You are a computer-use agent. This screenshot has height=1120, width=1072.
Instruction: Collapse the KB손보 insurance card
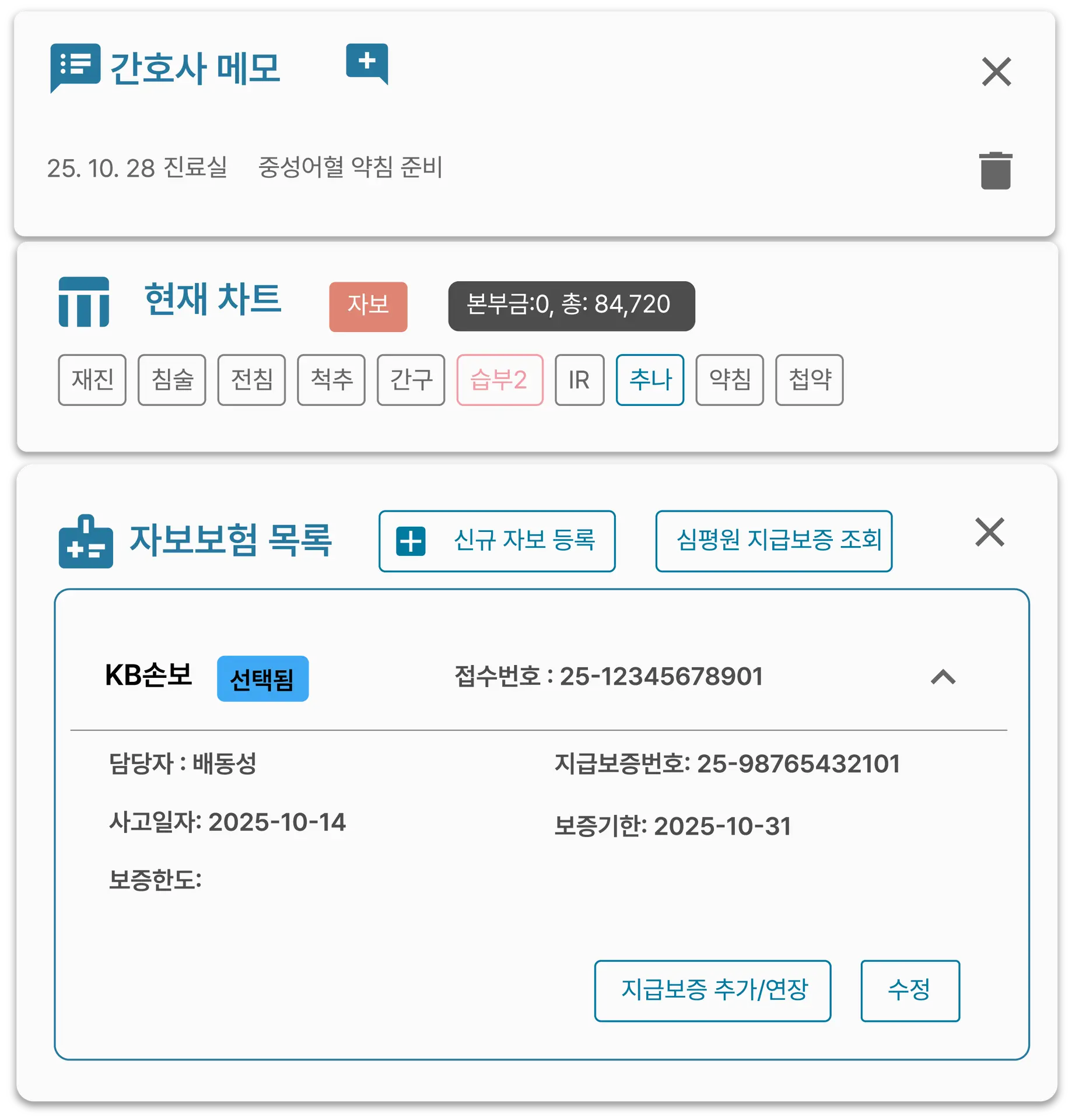(943, 677)
